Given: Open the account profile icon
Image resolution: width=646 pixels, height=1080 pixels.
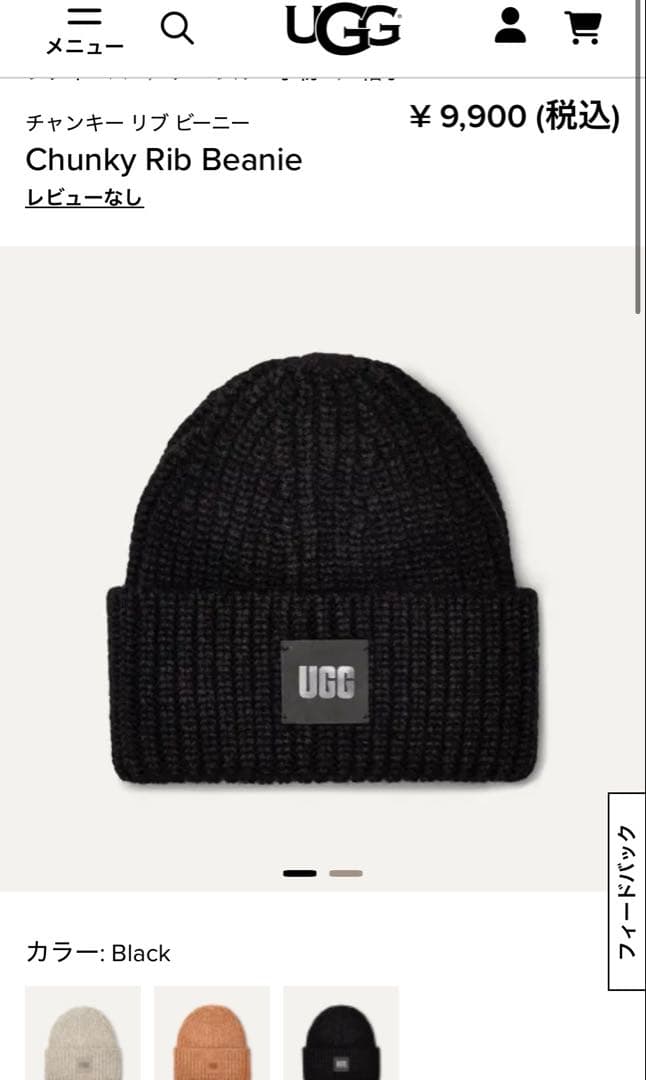Looking at the screenshot, I should pyautogui.click(x=510, y=26).
